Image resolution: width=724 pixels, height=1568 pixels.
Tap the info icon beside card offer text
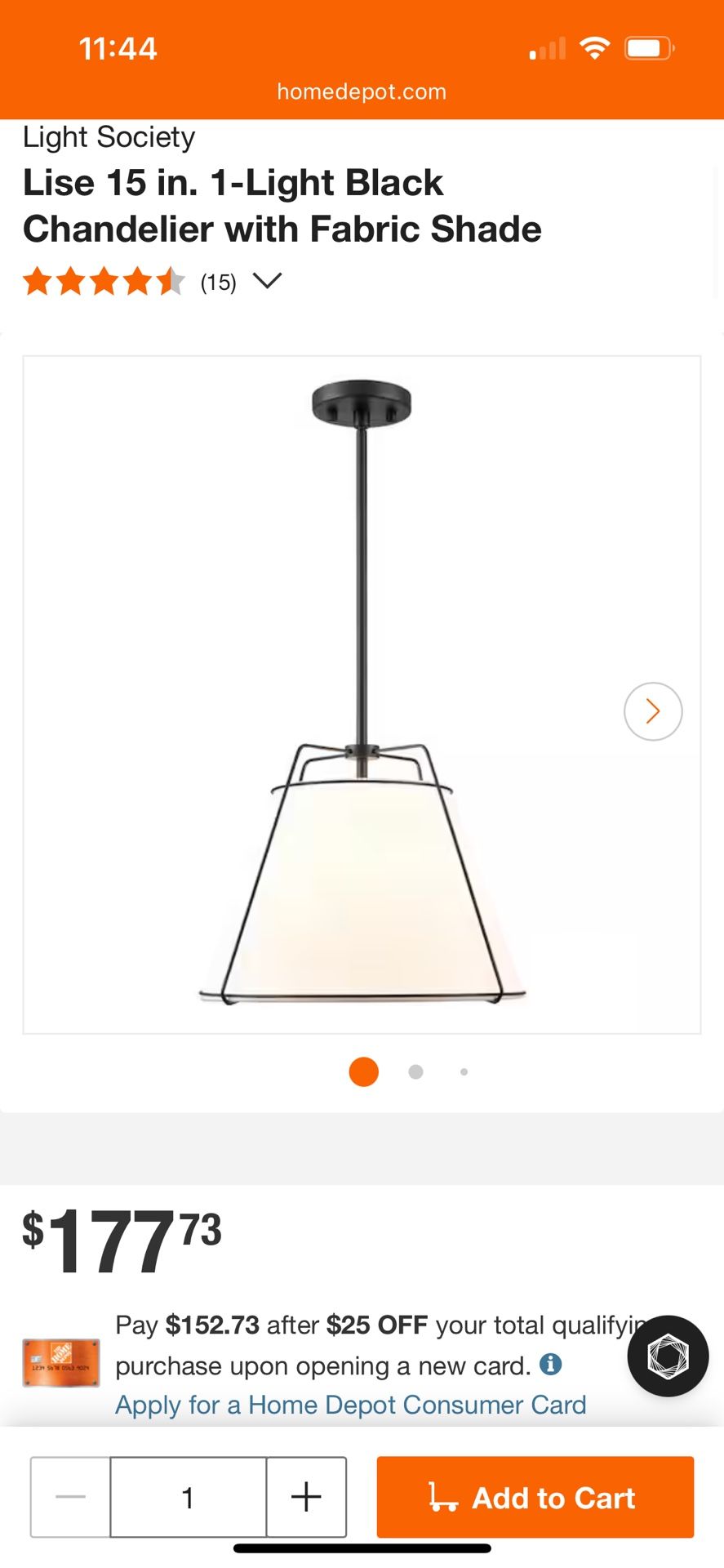point(552,1365)
